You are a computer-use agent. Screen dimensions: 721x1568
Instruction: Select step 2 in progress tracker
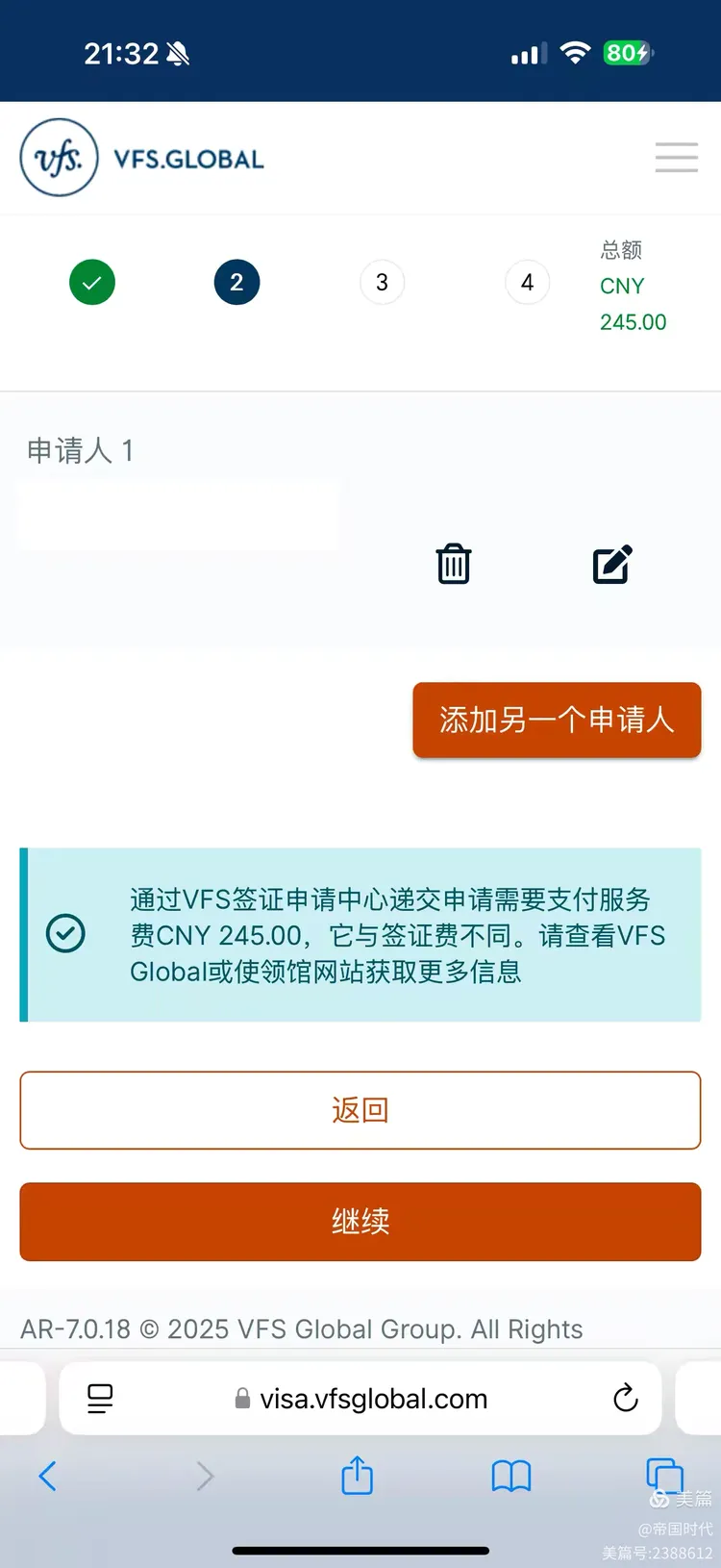pos(236,282)
